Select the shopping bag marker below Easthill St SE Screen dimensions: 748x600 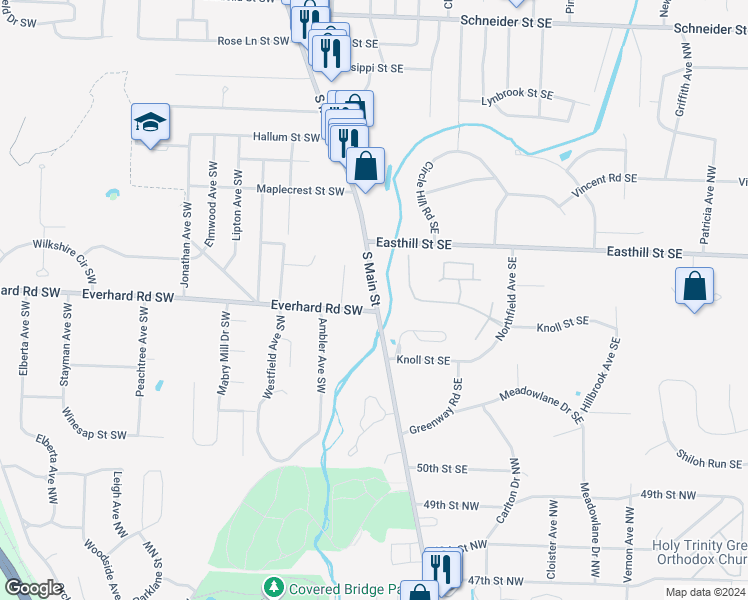(695, 287)
